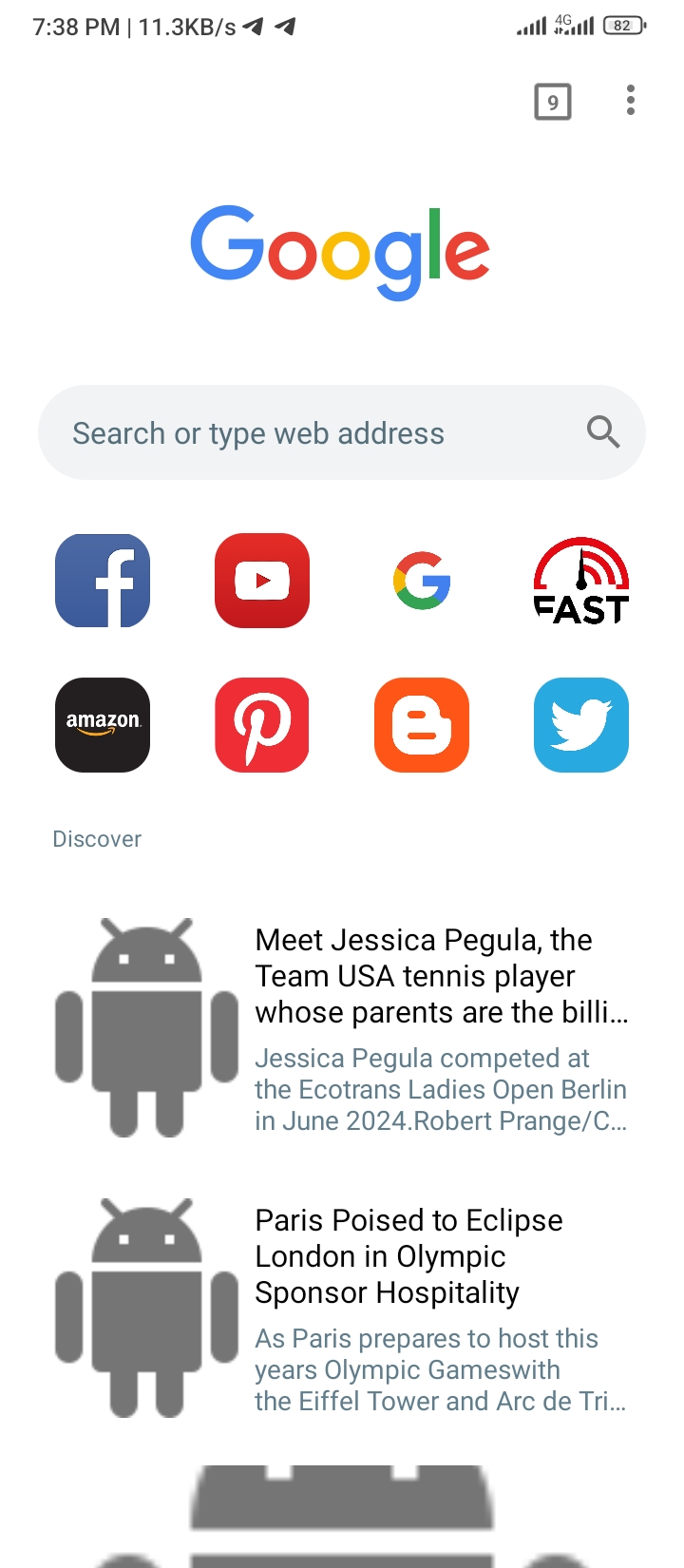Image resolution: width=684 pixels, height=1568 pixels.
Task: Open the Blogger shortcut
Action: pos(422,725)
